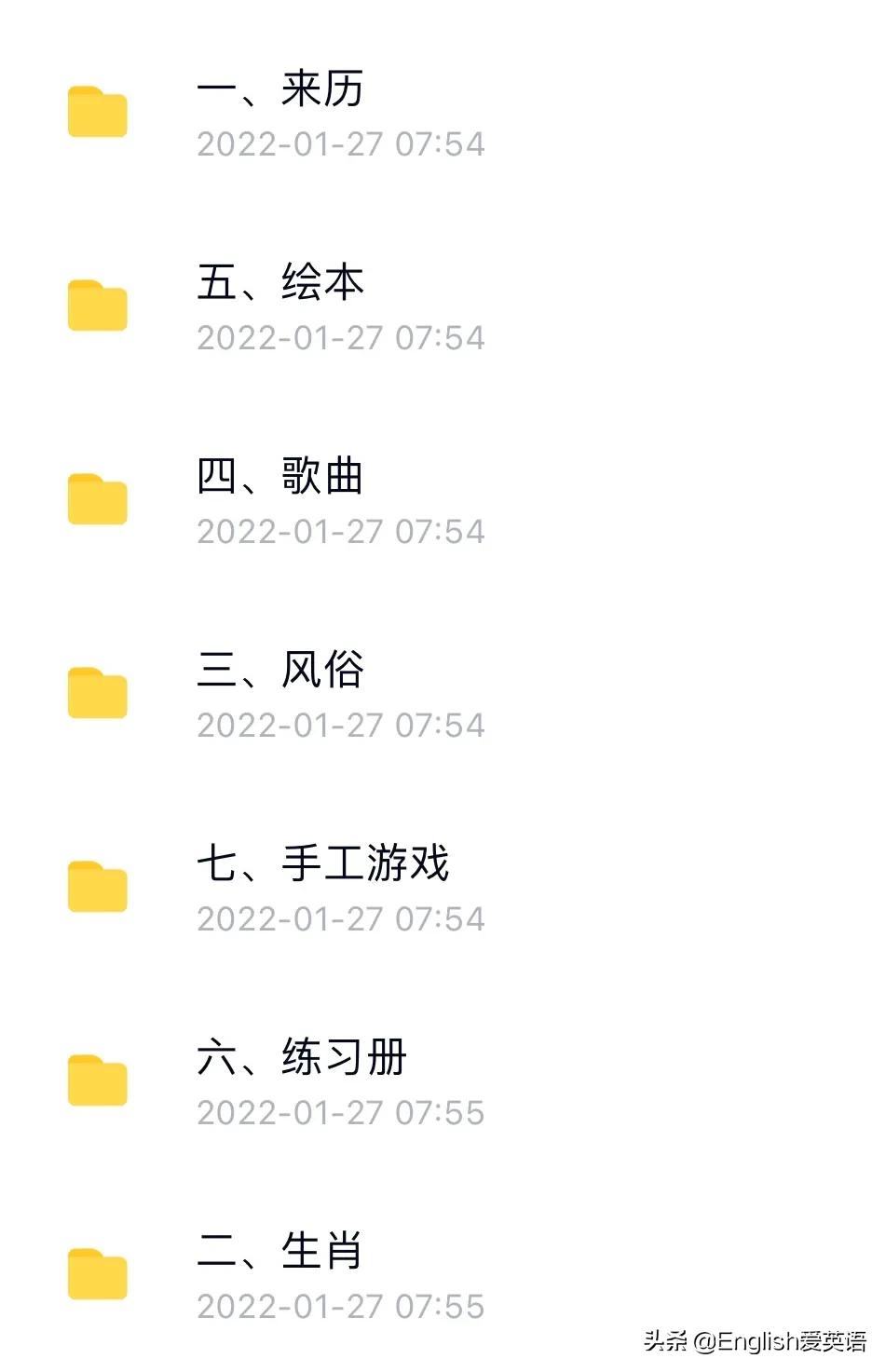Select the 四、歌曲 folder entry

coord(281,477)
